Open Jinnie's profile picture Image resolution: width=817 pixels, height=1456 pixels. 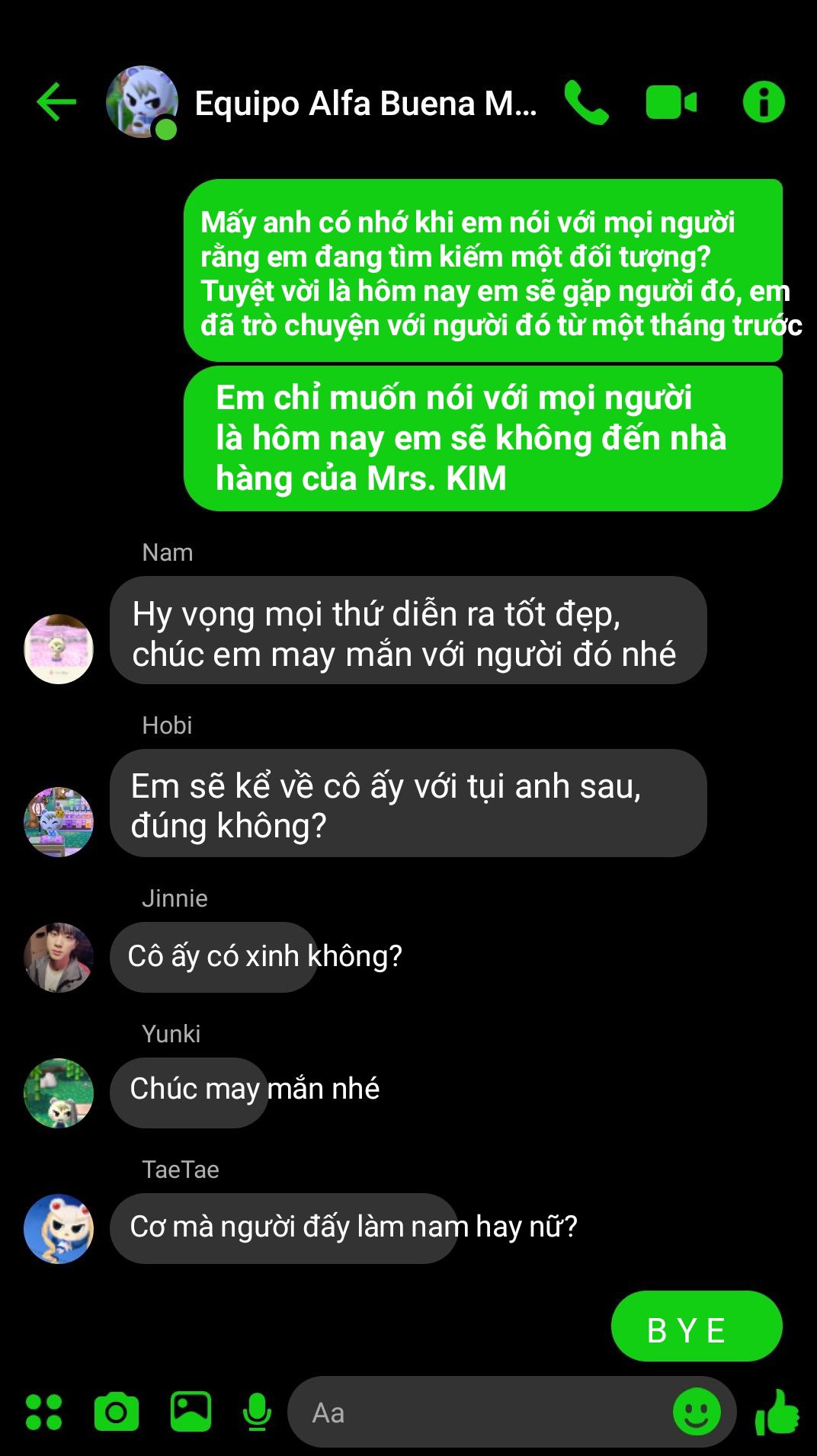pos(59,958)
